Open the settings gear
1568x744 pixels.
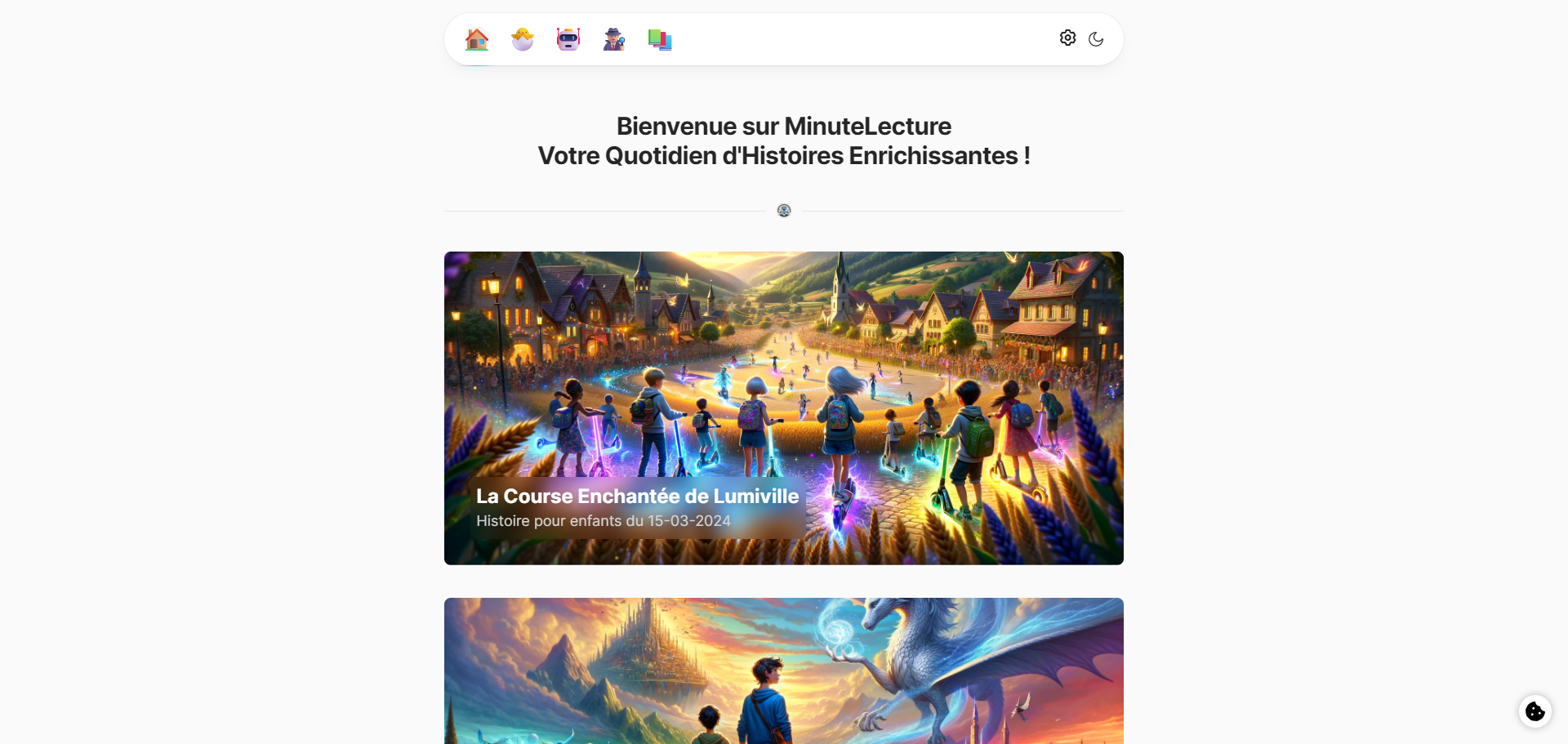pos(1067,38)
